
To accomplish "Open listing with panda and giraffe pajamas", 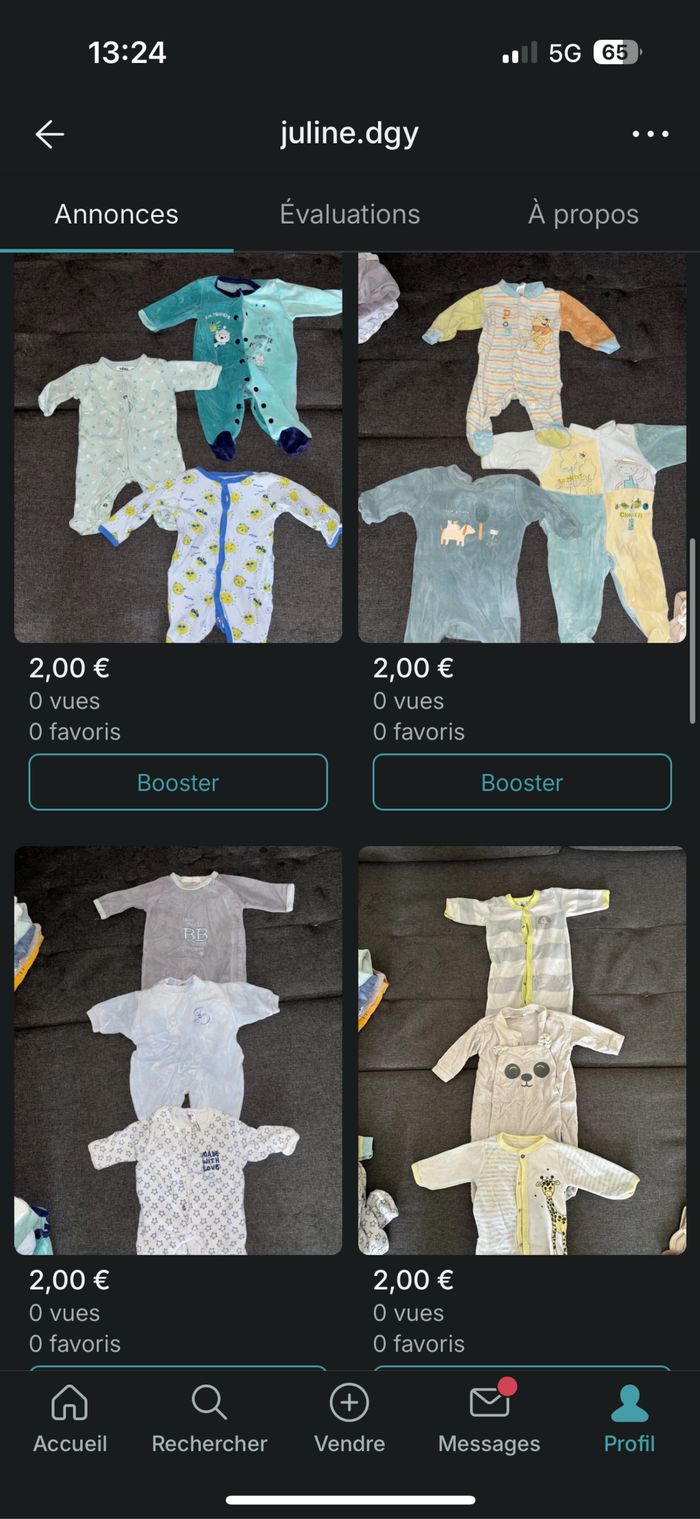I will [522, 1050].
